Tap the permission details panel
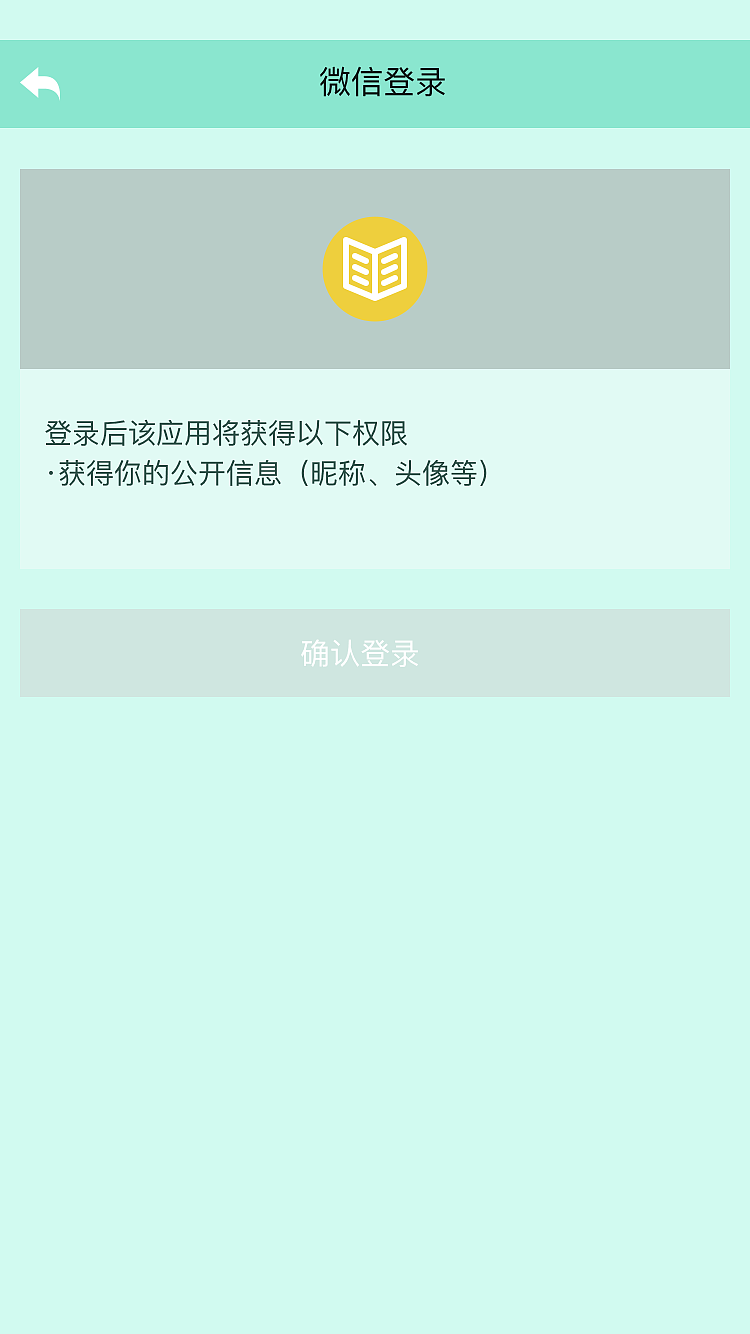Screen dimensions: 750x1334 tap(375, 468)
